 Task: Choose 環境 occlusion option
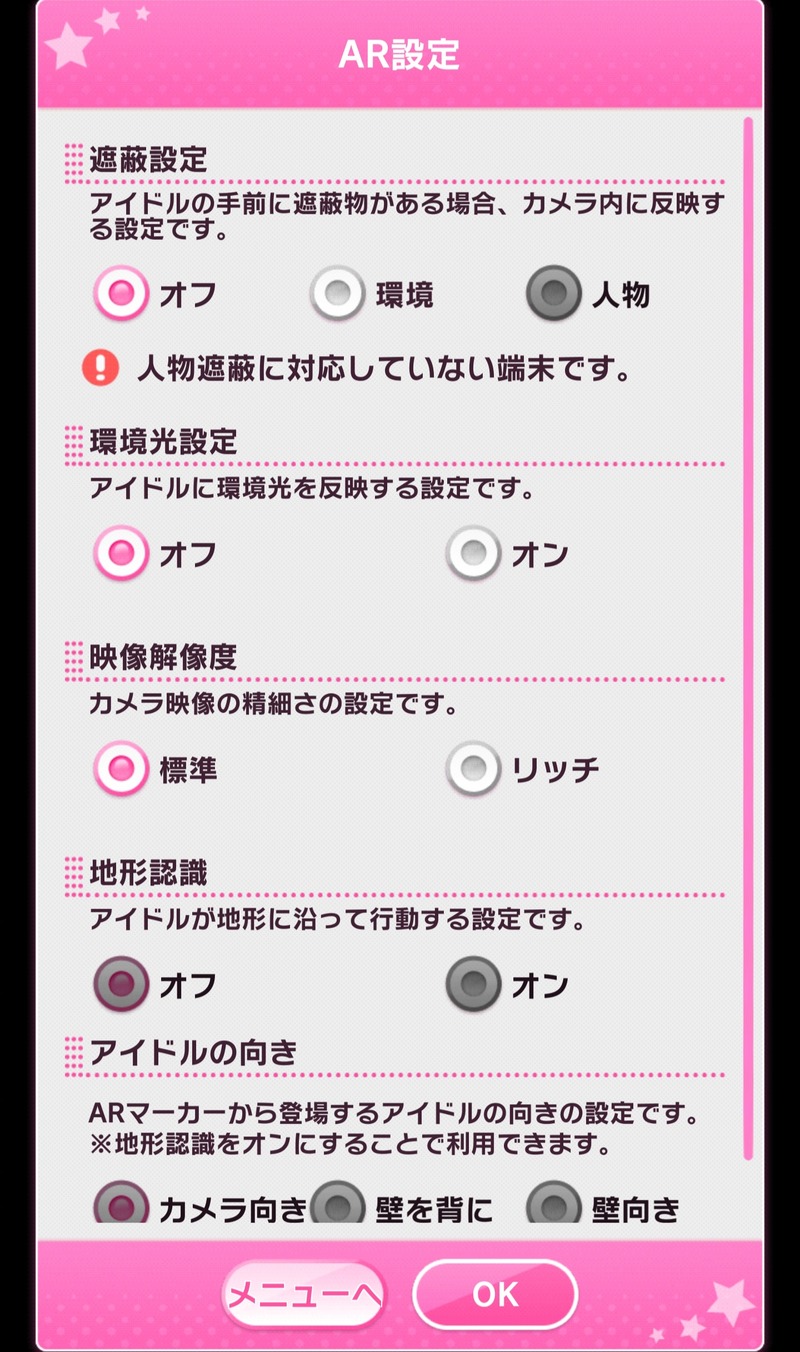371,293
